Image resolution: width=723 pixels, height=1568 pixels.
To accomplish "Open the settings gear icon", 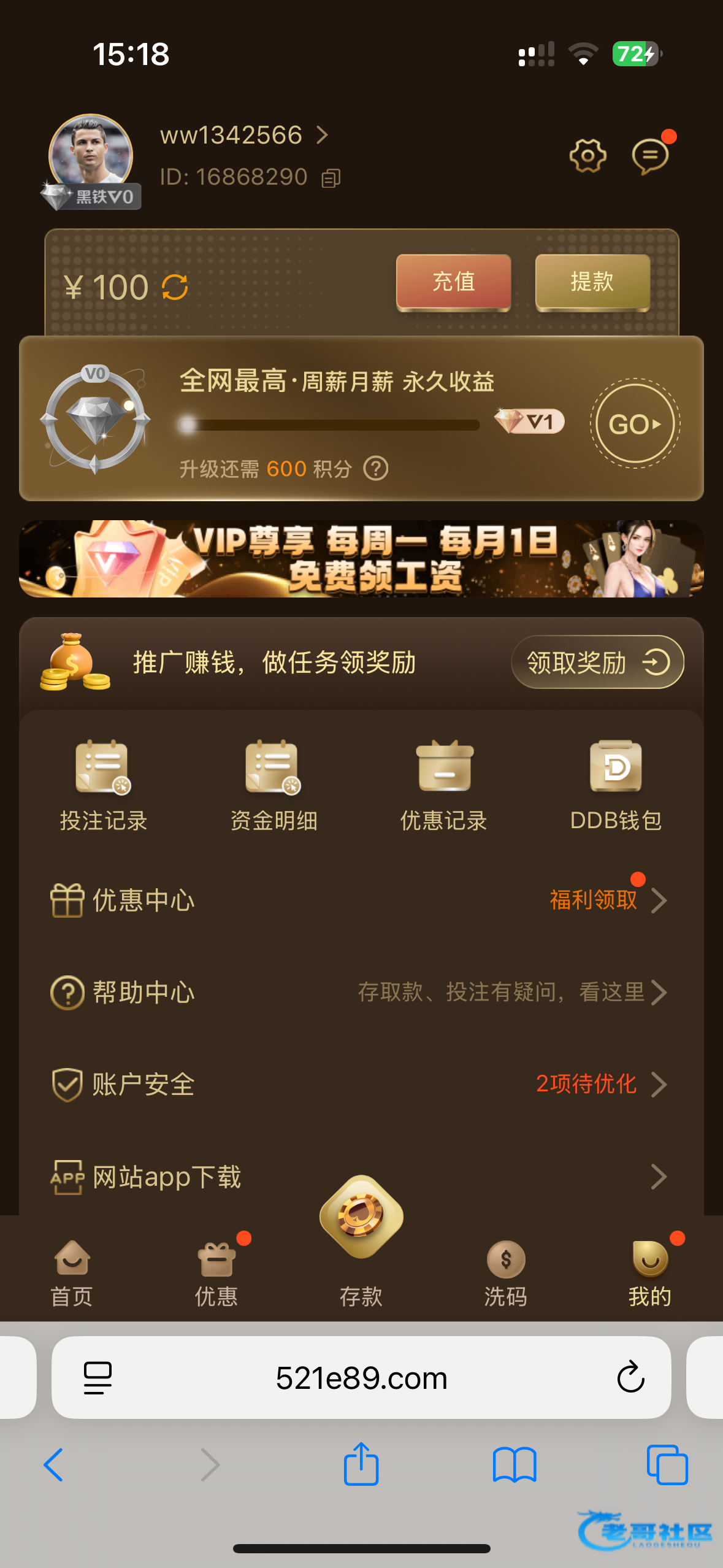I will click(x=587, y=156).
